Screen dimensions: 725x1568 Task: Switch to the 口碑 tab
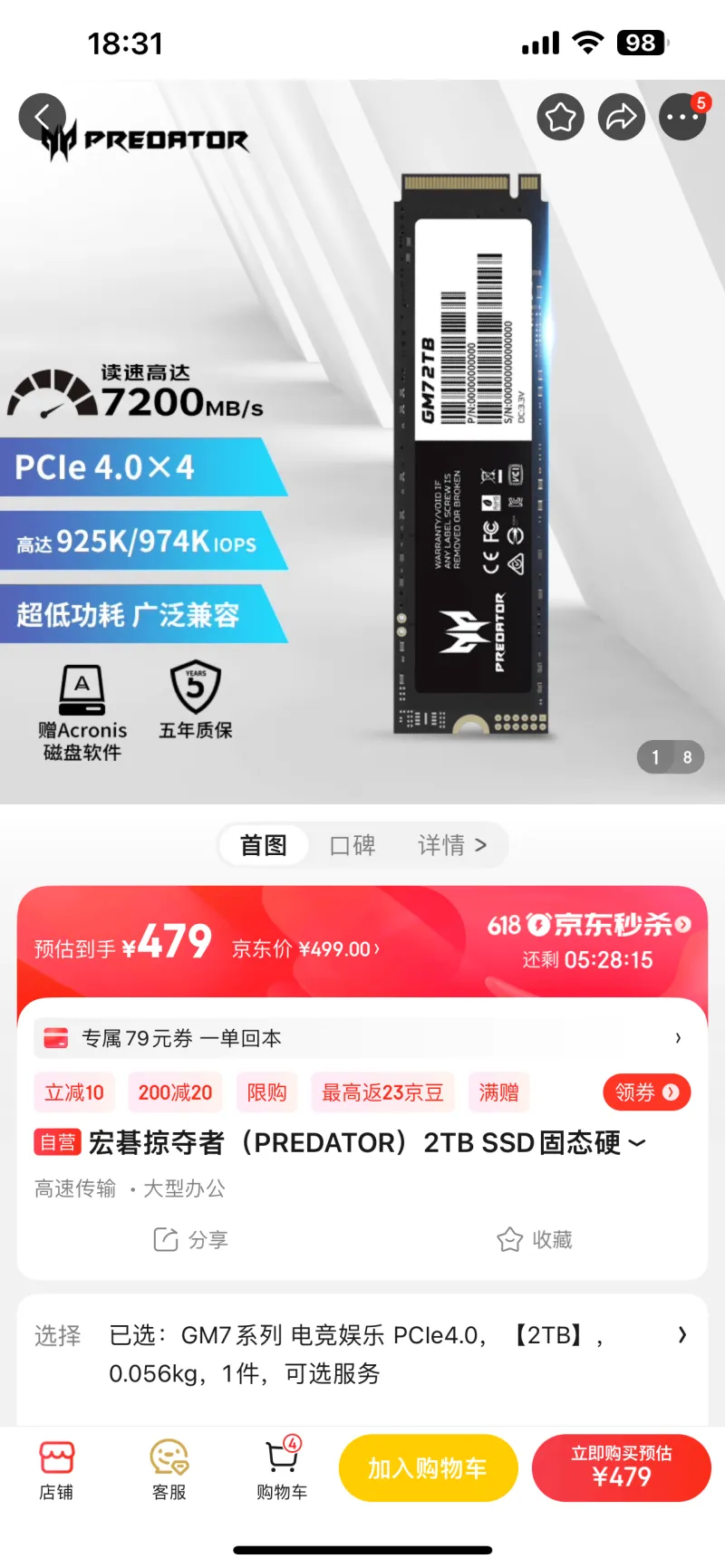[x=353, y=845]
